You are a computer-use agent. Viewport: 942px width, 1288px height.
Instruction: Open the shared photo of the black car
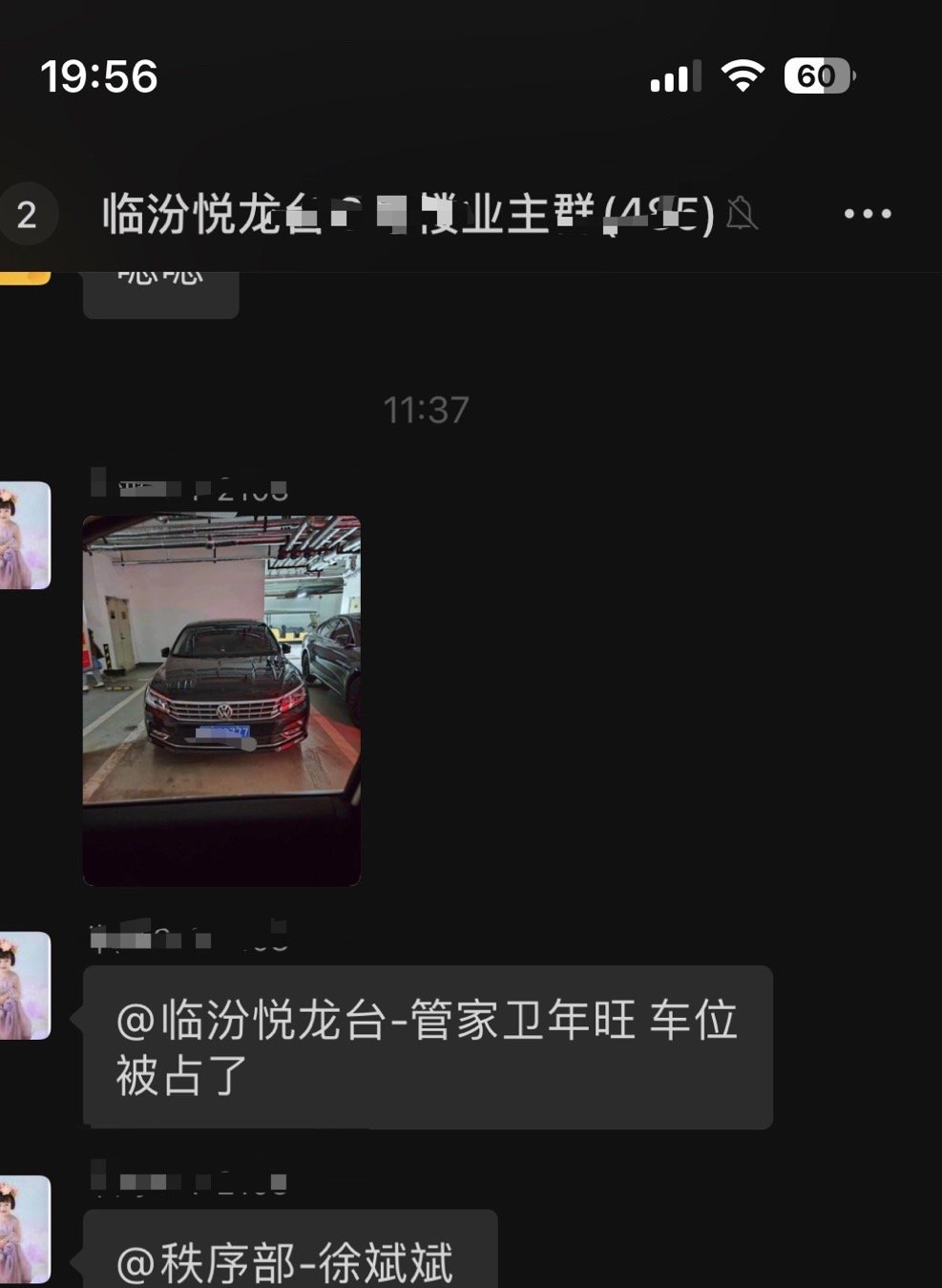click(x=221, y=700)
